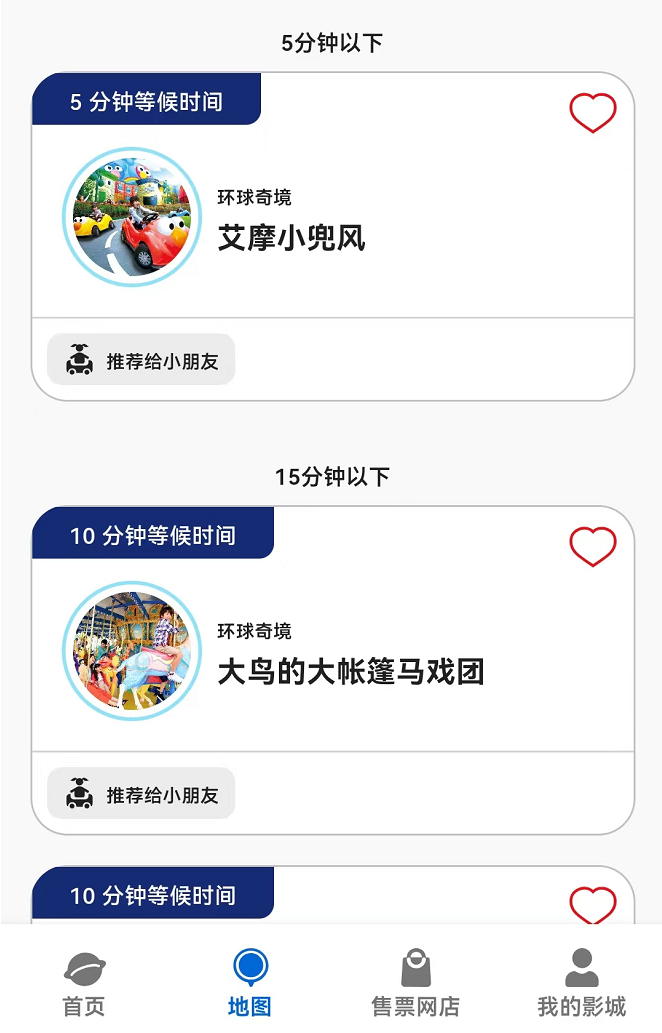Select the 地图 tab
Screen dimensions: 662x1033
point(249,984)
